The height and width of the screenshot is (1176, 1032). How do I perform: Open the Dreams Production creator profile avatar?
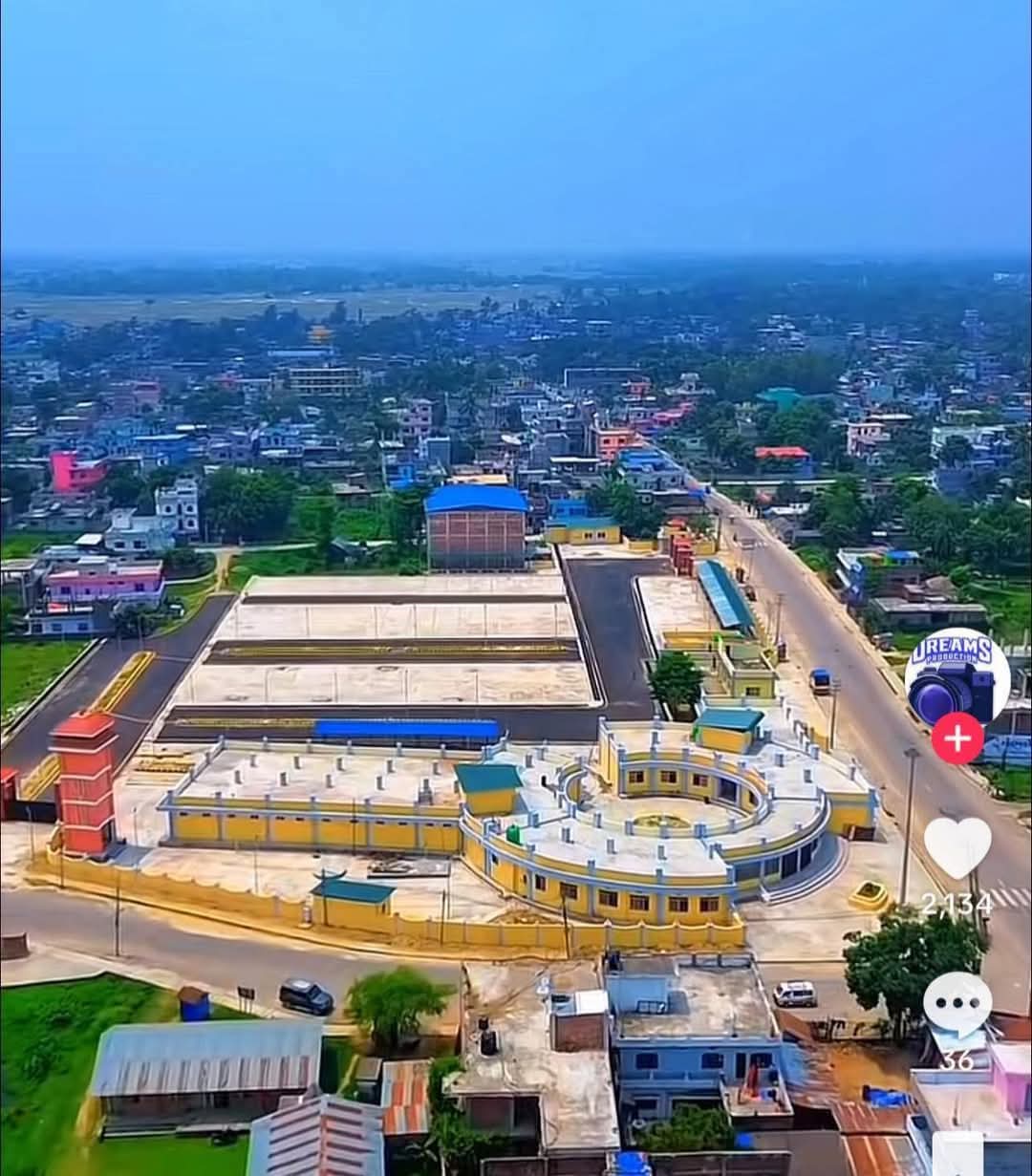click(x=957, y=677)
